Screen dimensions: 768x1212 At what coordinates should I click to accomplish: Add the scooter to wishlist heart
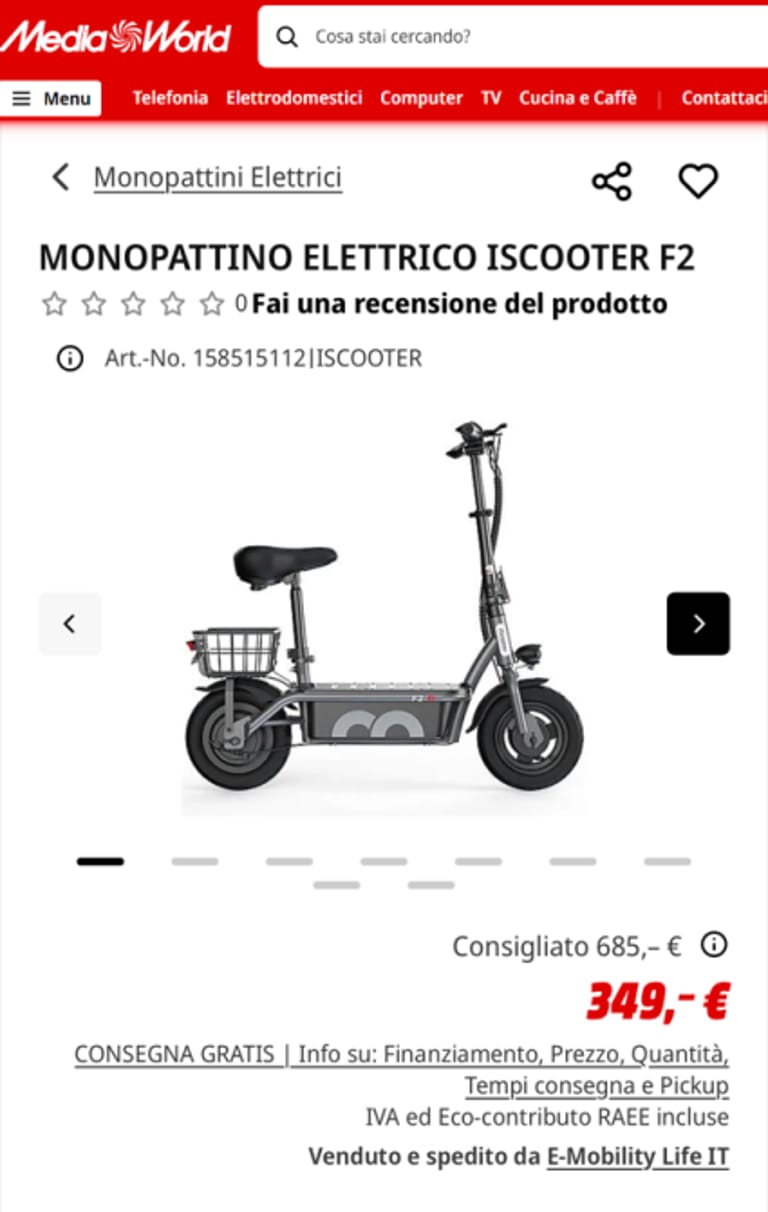pyautogui.click(x=698, y=181)
